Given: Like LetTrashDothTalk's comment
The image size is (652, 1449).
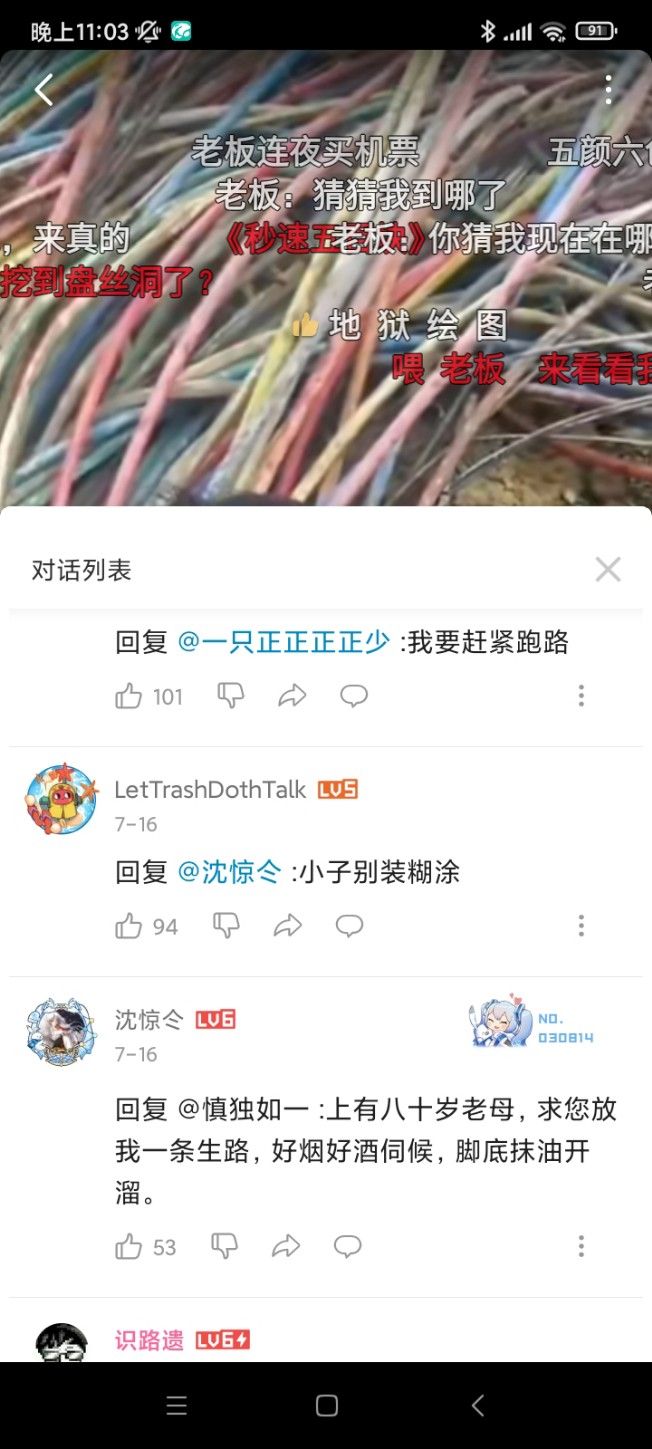Looking at the screenshot, I should [x=129, y=926].
